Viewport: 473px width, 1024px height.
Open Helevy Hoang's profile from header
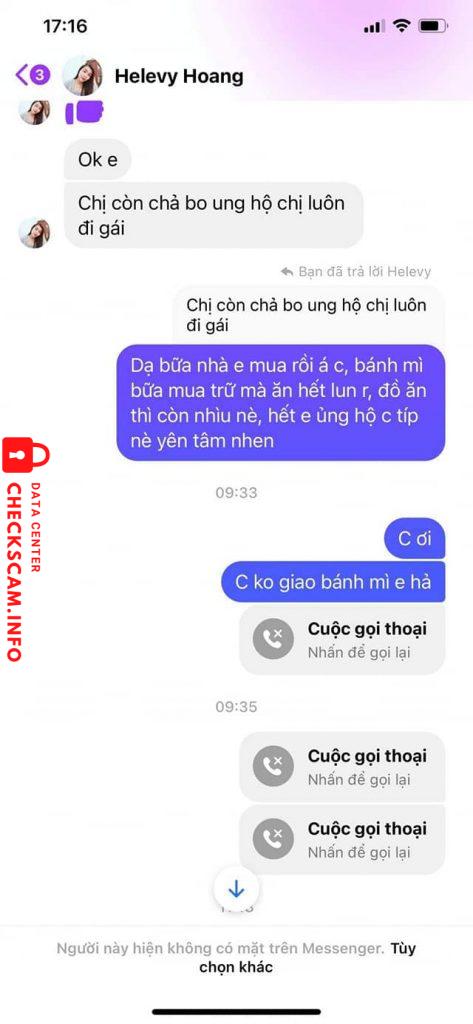178,76
